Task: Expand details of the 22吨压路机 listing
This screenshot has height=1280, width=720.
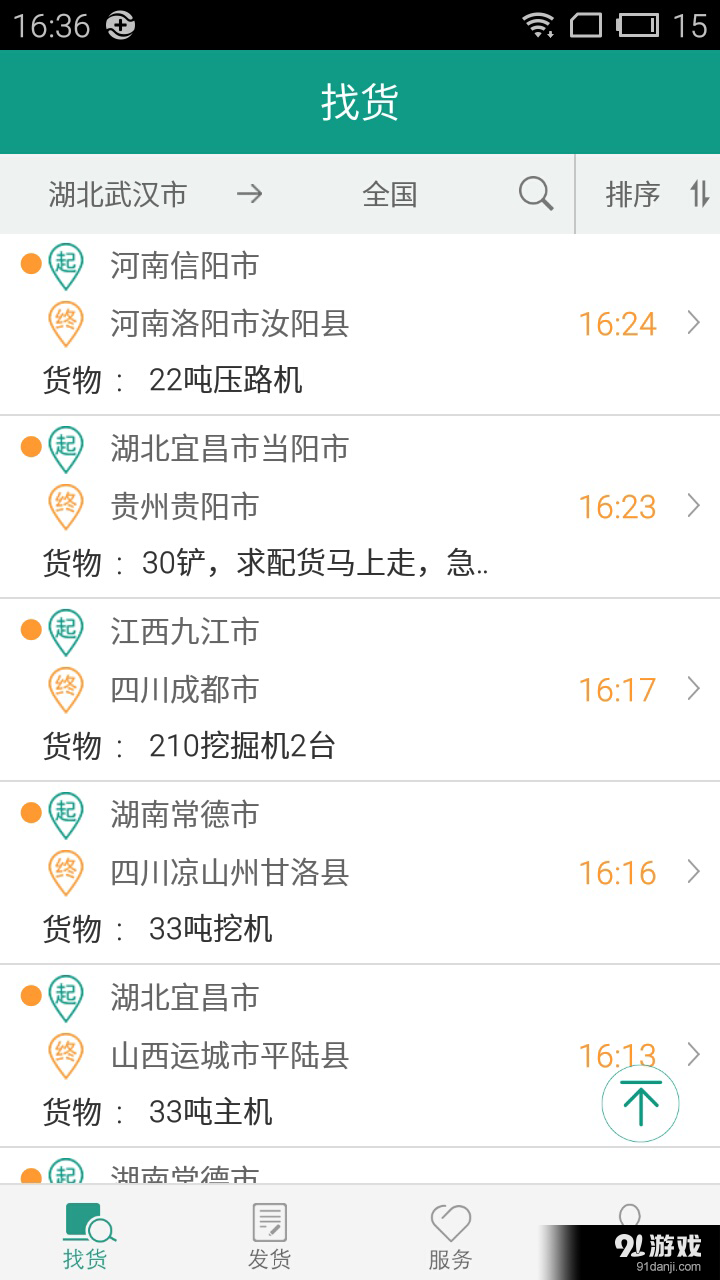Action: click(x=694, y=323)
